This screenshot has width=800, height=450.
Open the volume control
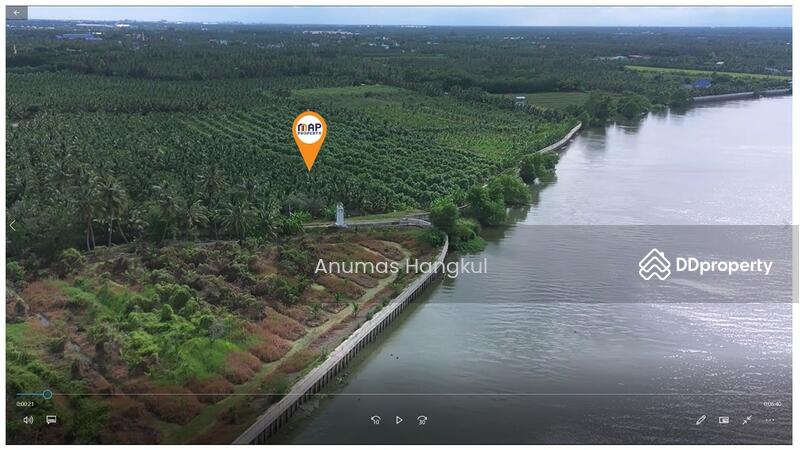tap(28, 420)
